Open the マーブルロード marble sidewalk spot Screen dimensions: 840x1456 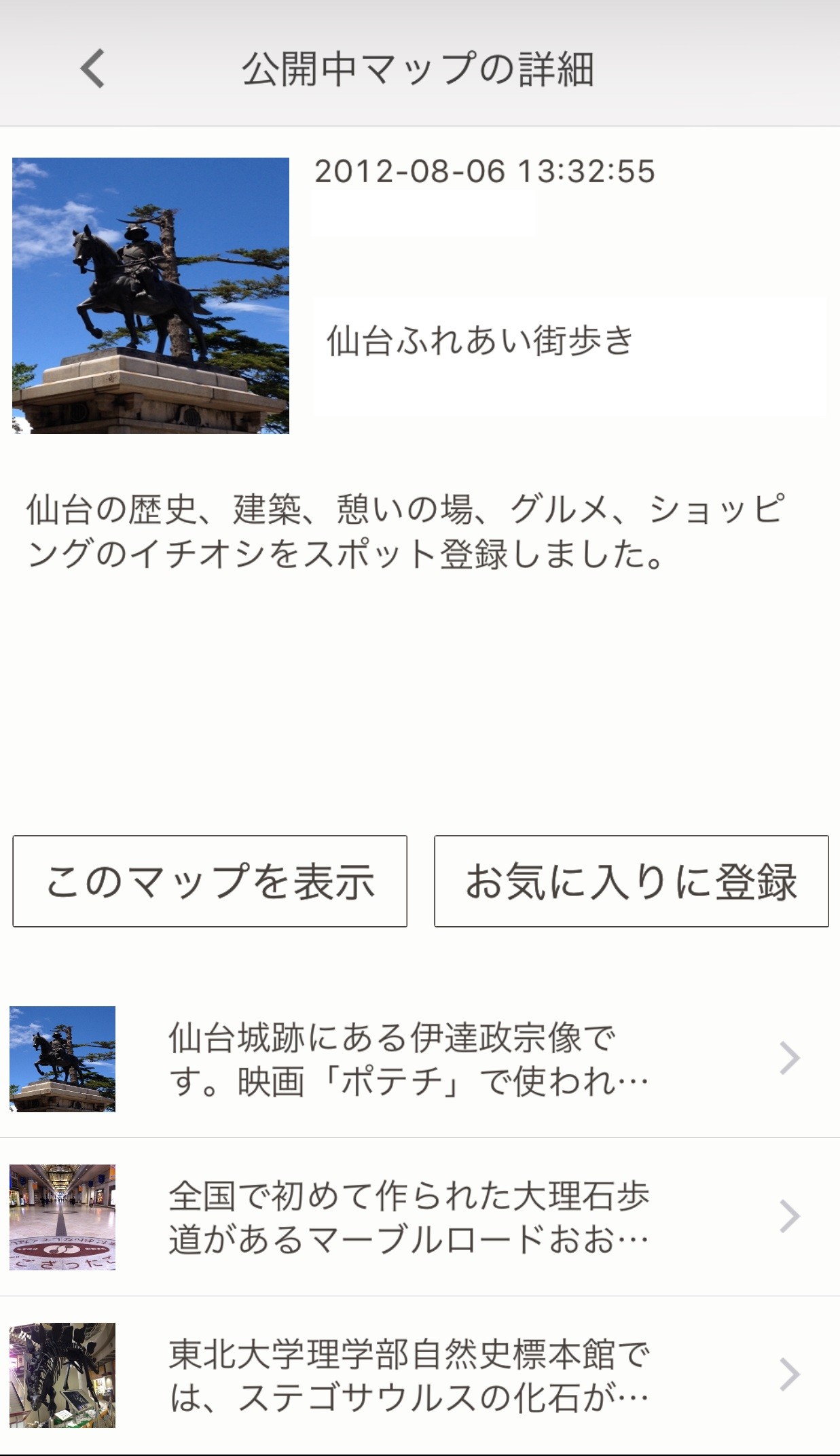click(x=407, y=1218)
